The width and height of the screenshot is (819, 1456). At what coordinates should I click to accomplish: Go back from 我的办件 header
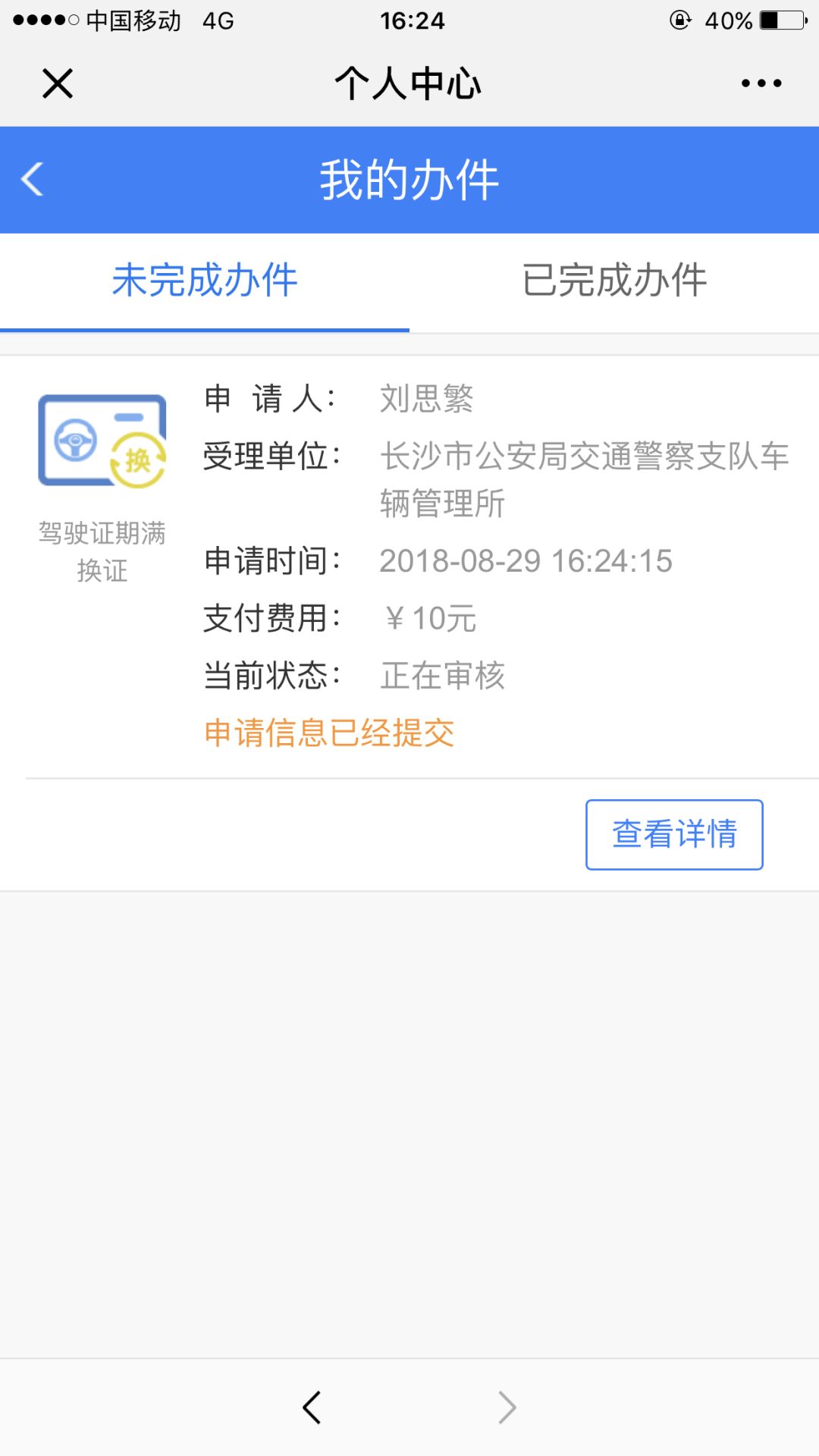[32, 180]
